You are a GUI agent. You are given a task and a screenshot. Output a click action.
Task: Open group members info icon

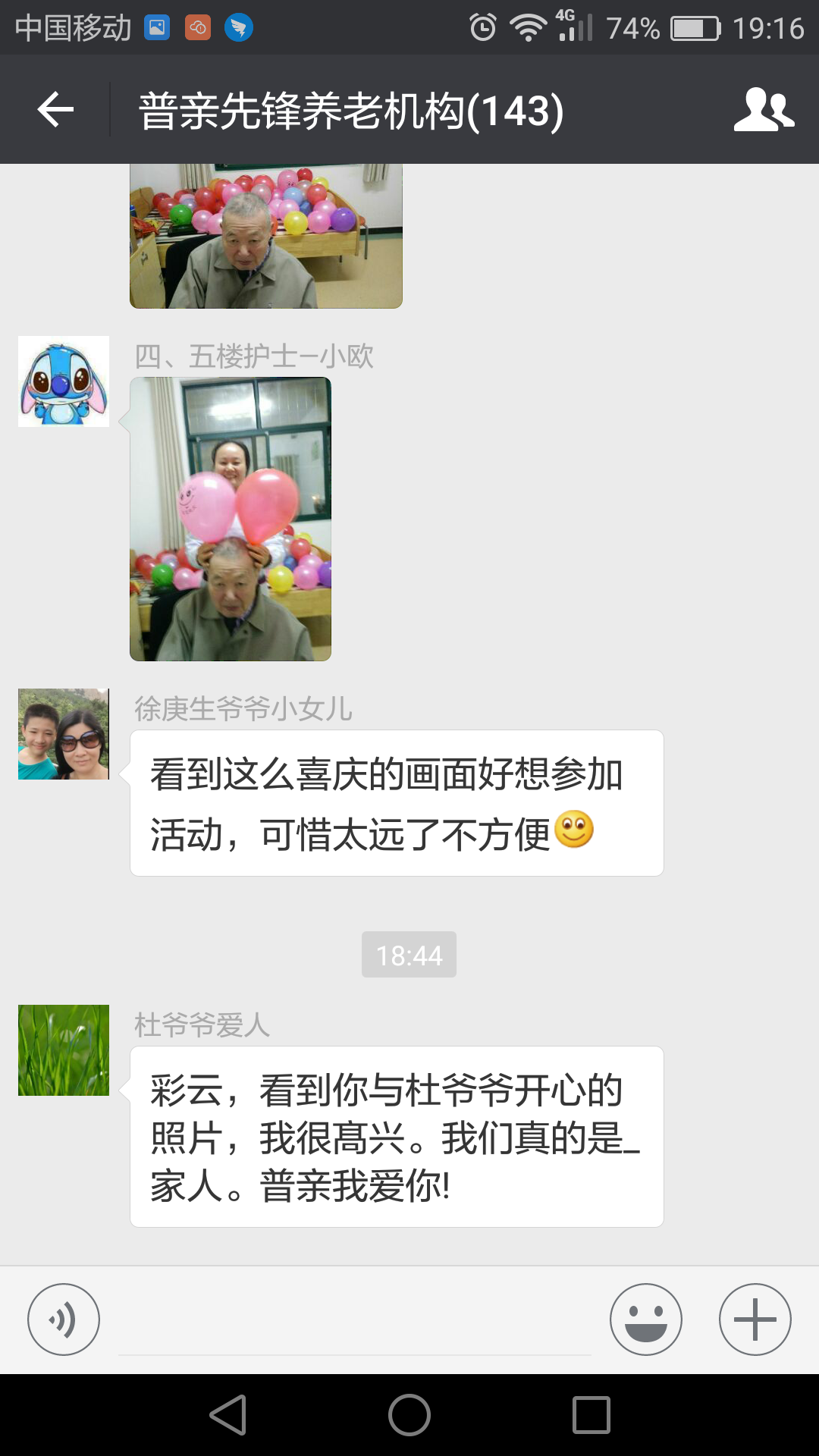764,110
